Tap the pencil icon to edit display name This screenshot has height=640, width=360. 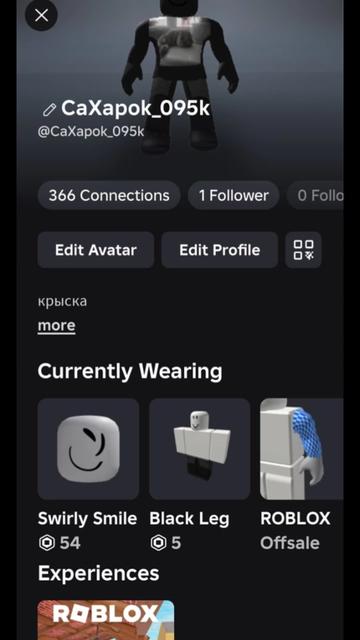click(x=49, y=109)
